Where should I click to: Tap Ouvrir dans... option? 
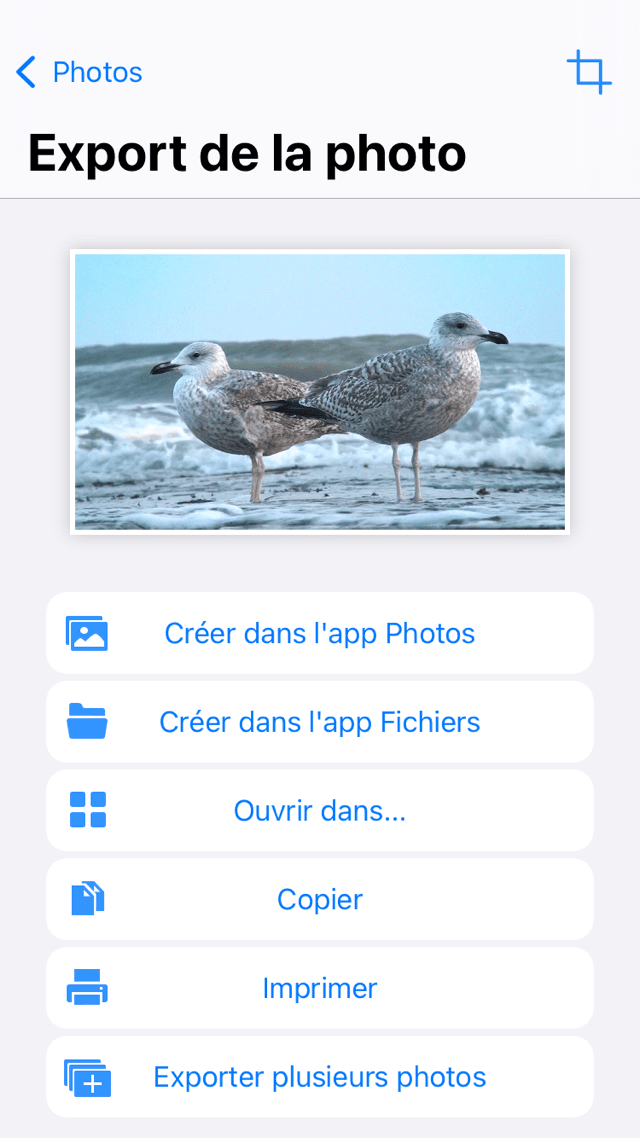coord(320,810)
